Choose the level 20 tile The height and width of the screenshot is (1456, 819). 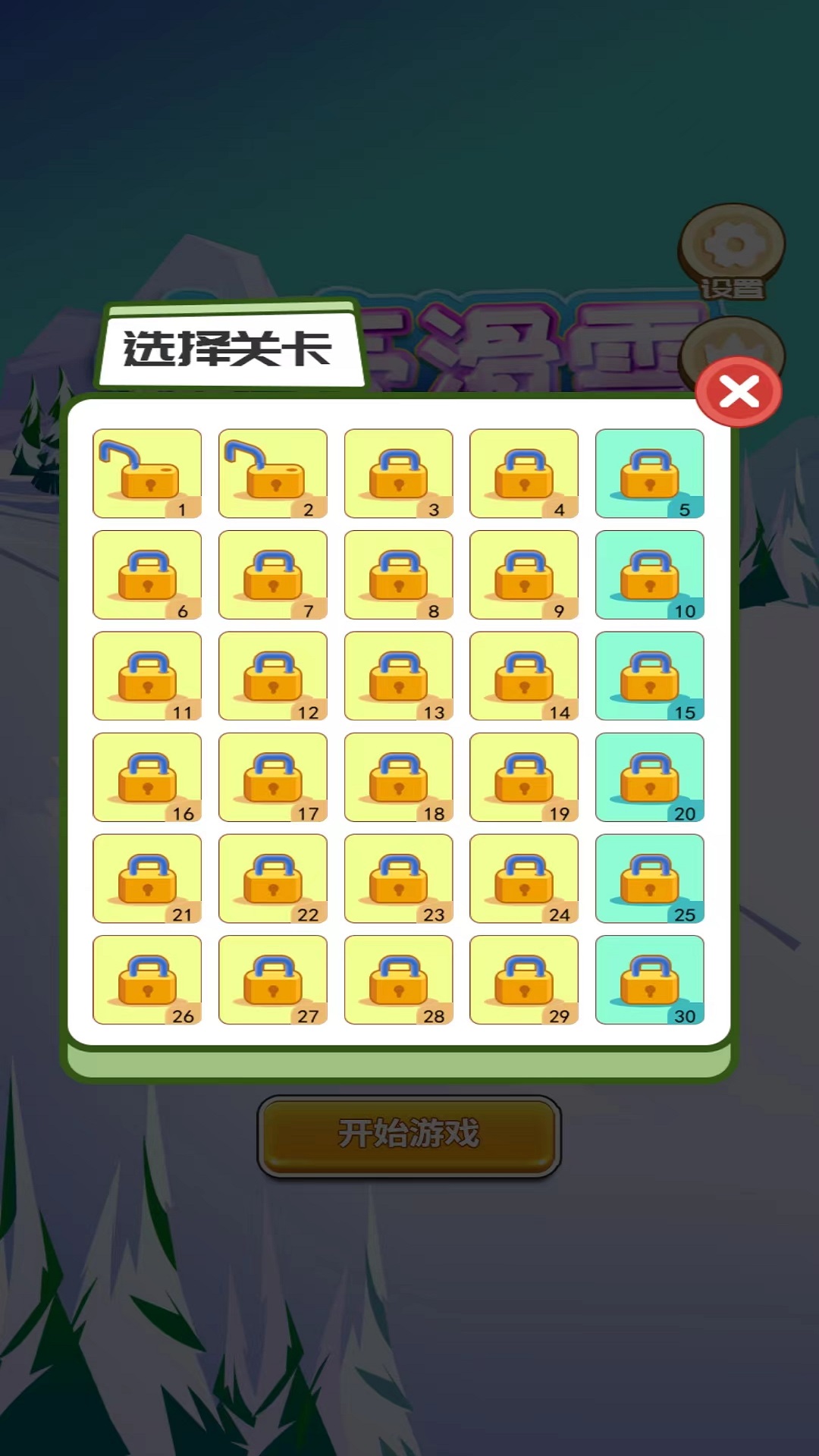(x=650, y=777)
